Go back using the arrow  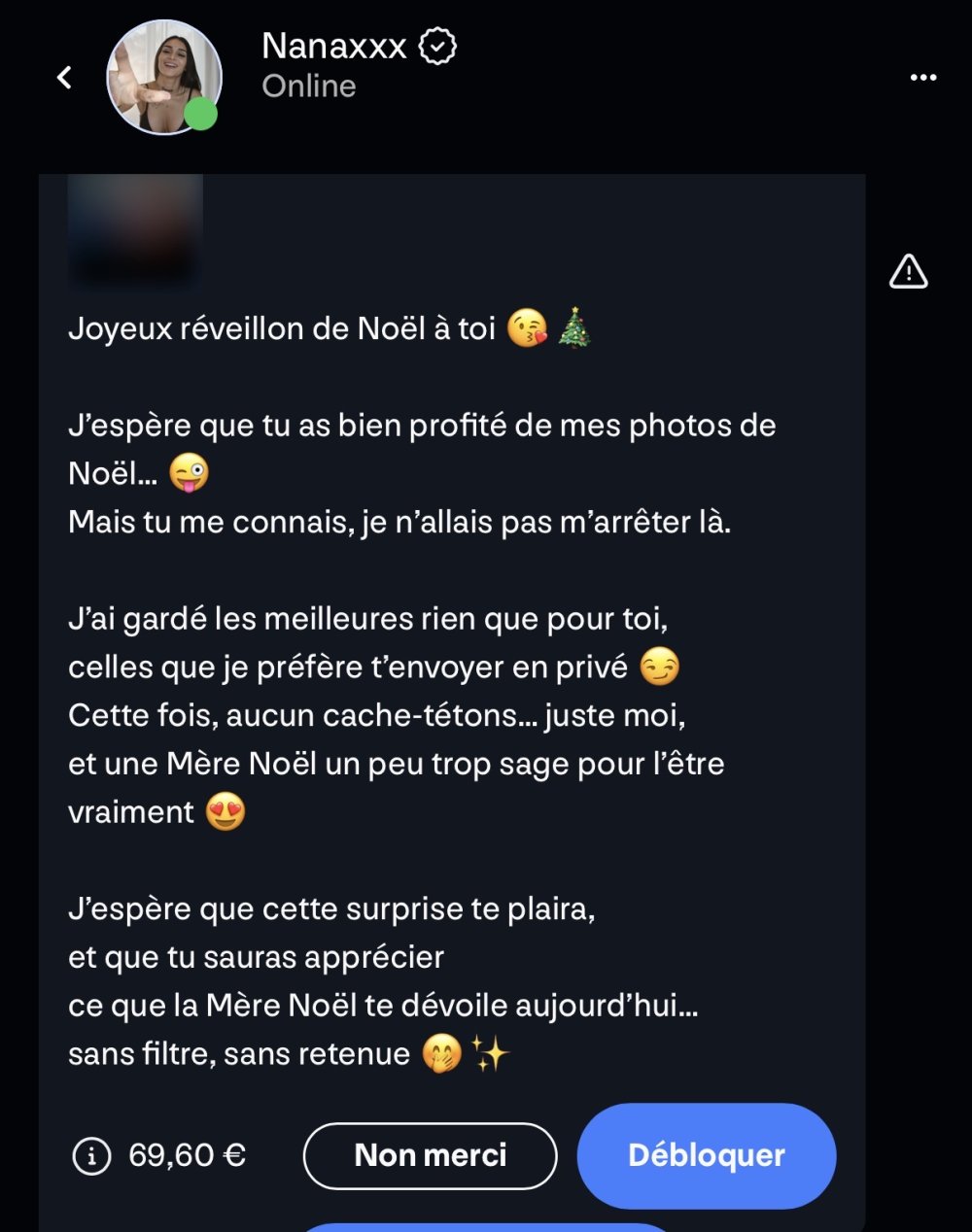point(64,77)
